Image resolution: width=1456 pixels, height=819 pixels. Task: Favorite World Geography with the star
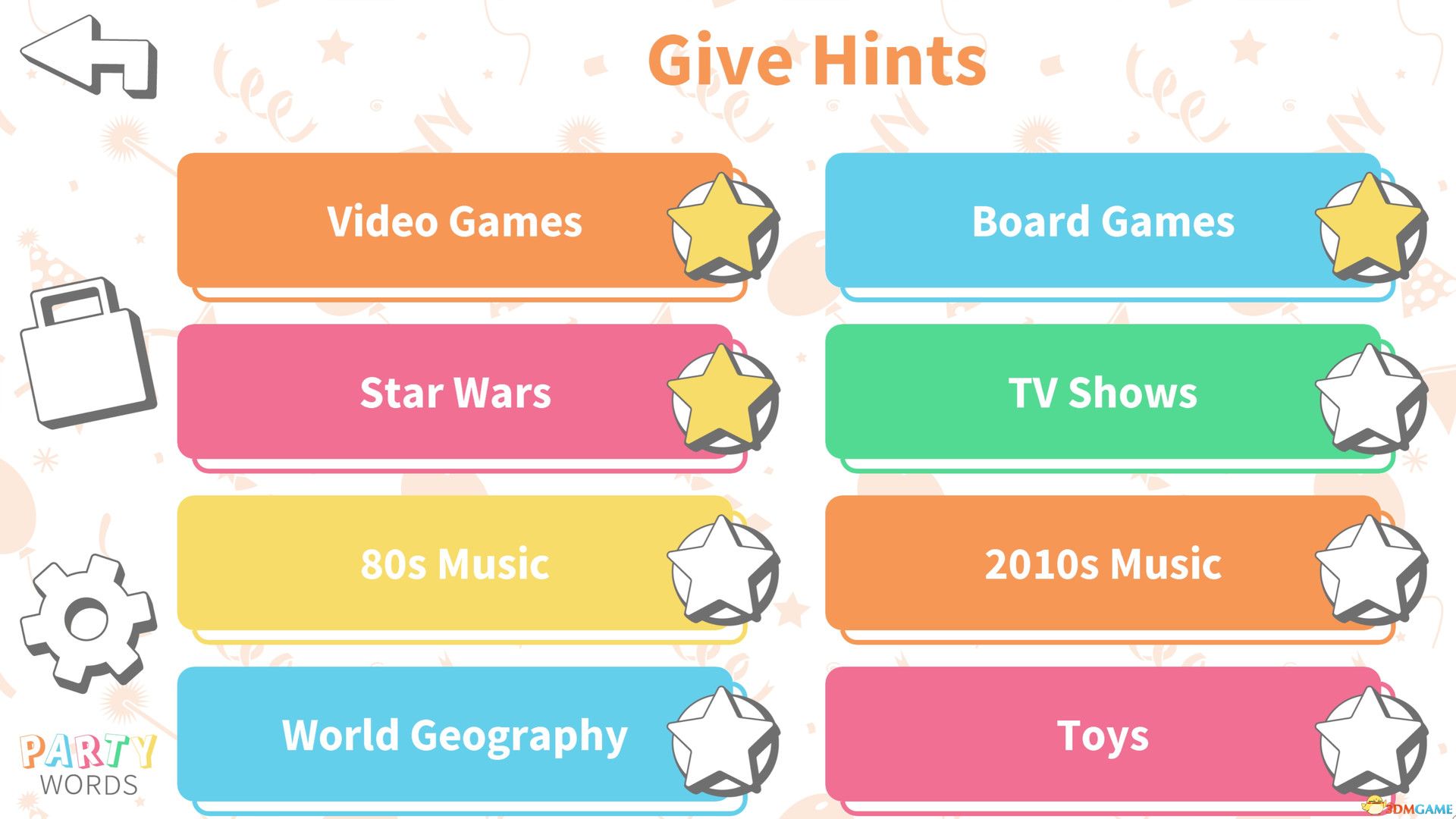pyautogui.click(x=723, y=742)
